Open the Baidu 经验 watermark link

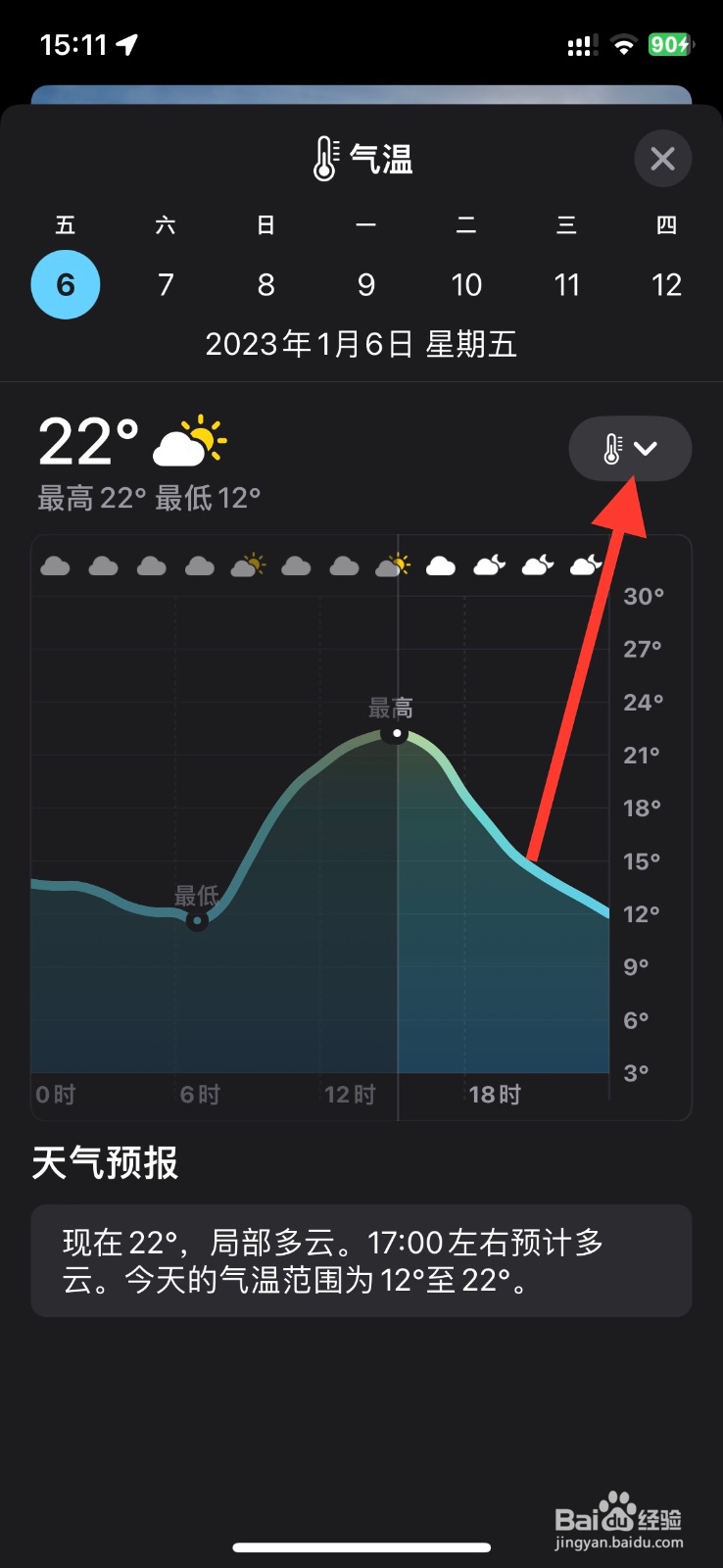(619, 1519)
